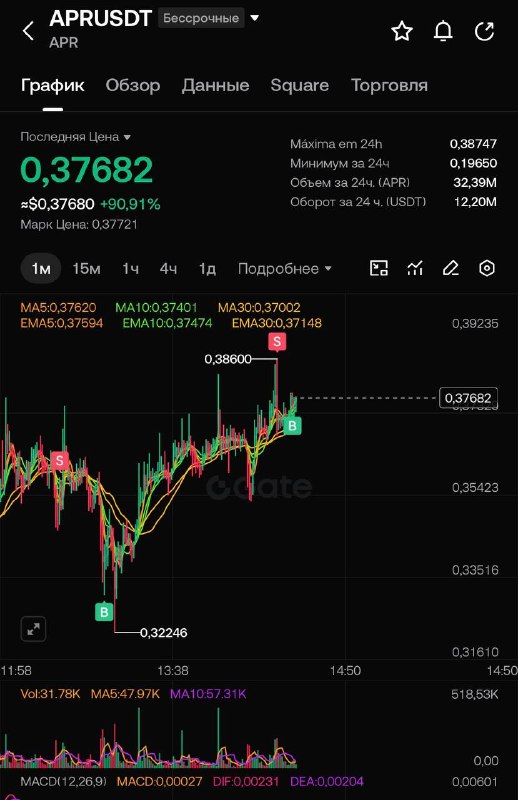This screenshot has height=800, width=518.
Task: Open the chart layout picture icon
Action: pos(379,268)
